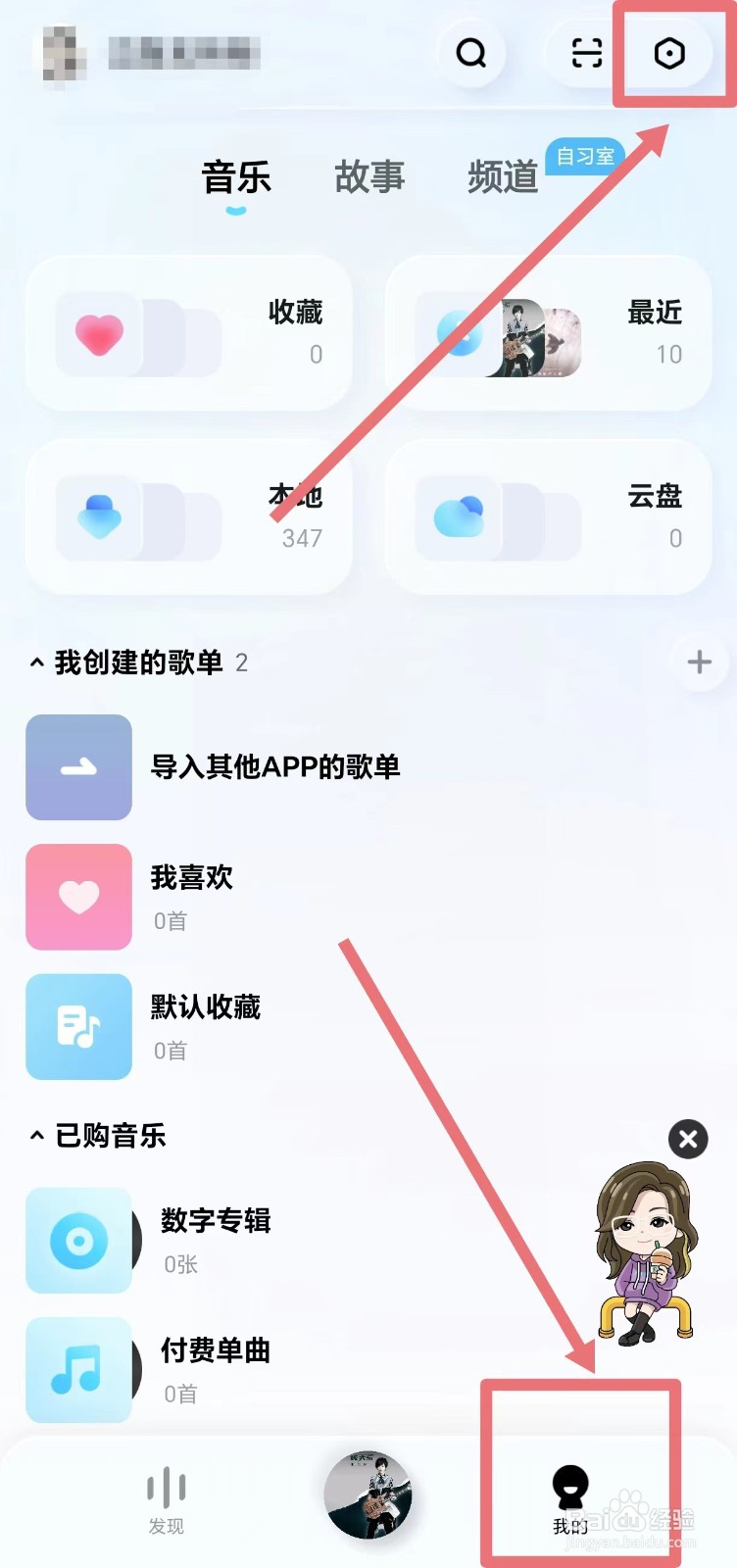Open the 数字专辑 disc icon

pyautogui.click(x=79, y=1240)
